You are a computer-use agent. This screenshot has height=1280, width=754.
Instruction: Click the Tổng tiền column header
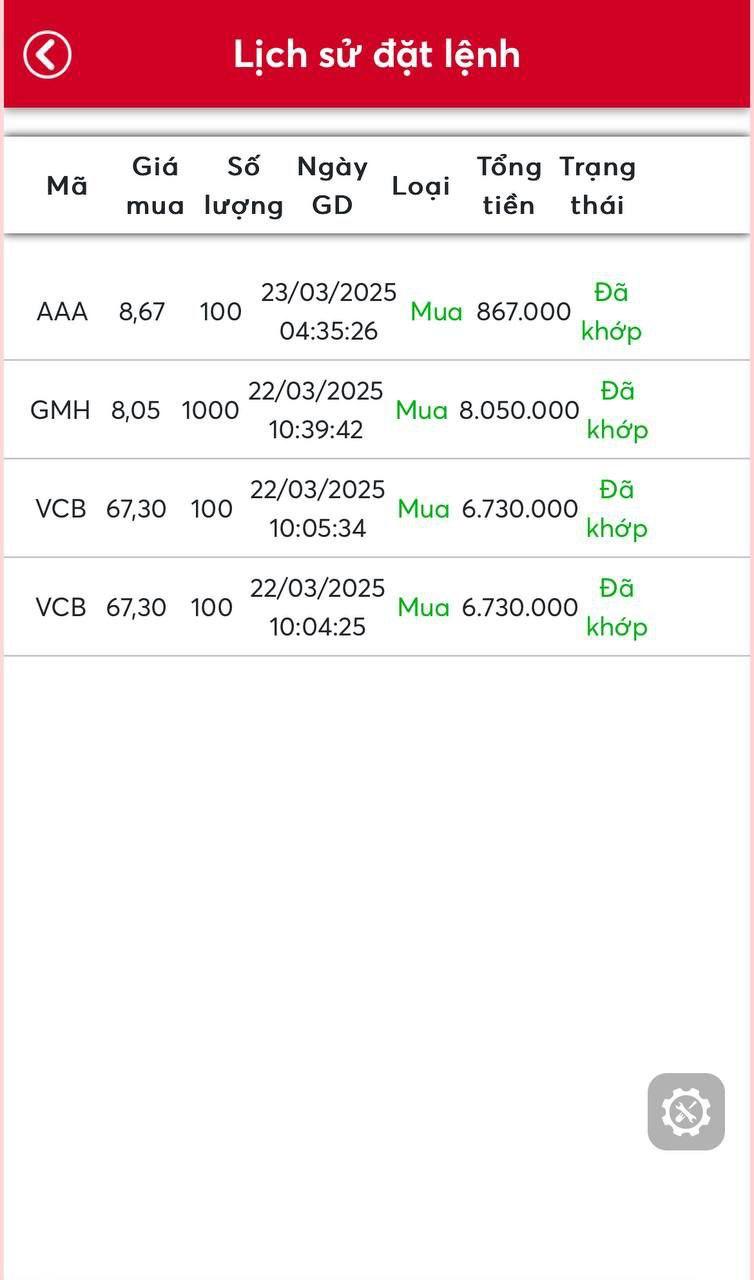coord(508,186)
